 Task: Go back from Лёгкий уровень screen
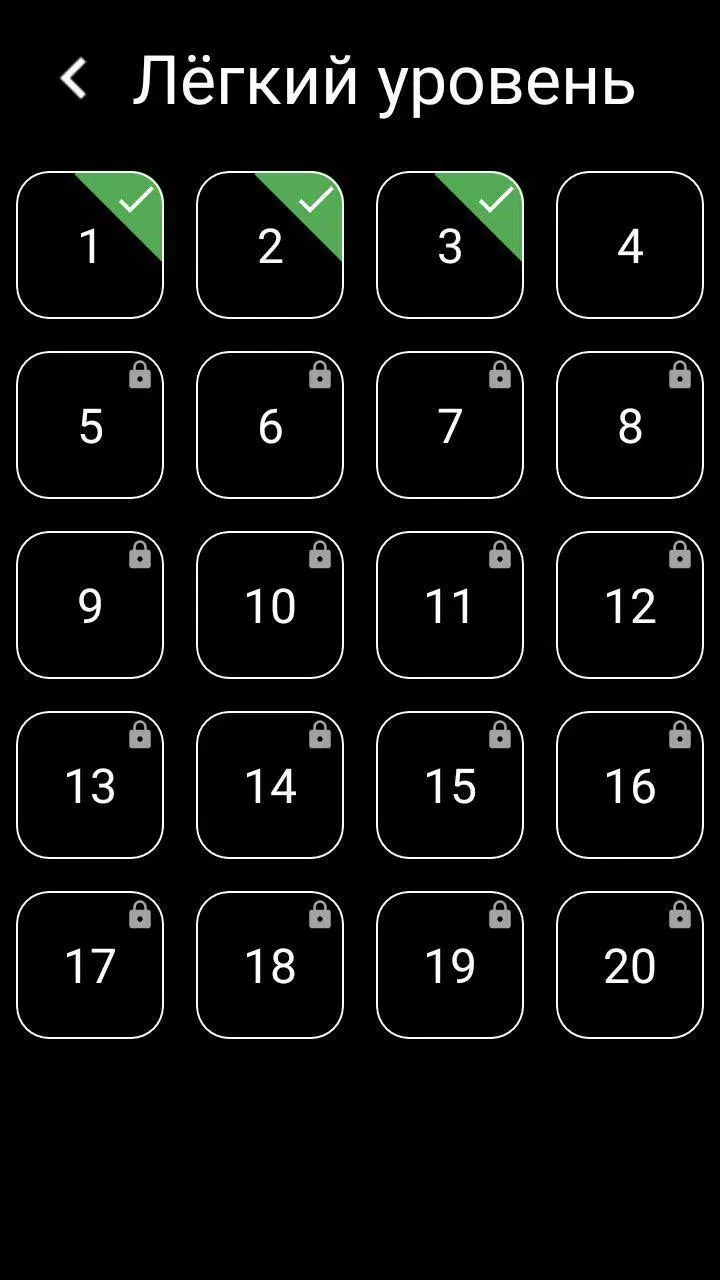coord(74,79)
